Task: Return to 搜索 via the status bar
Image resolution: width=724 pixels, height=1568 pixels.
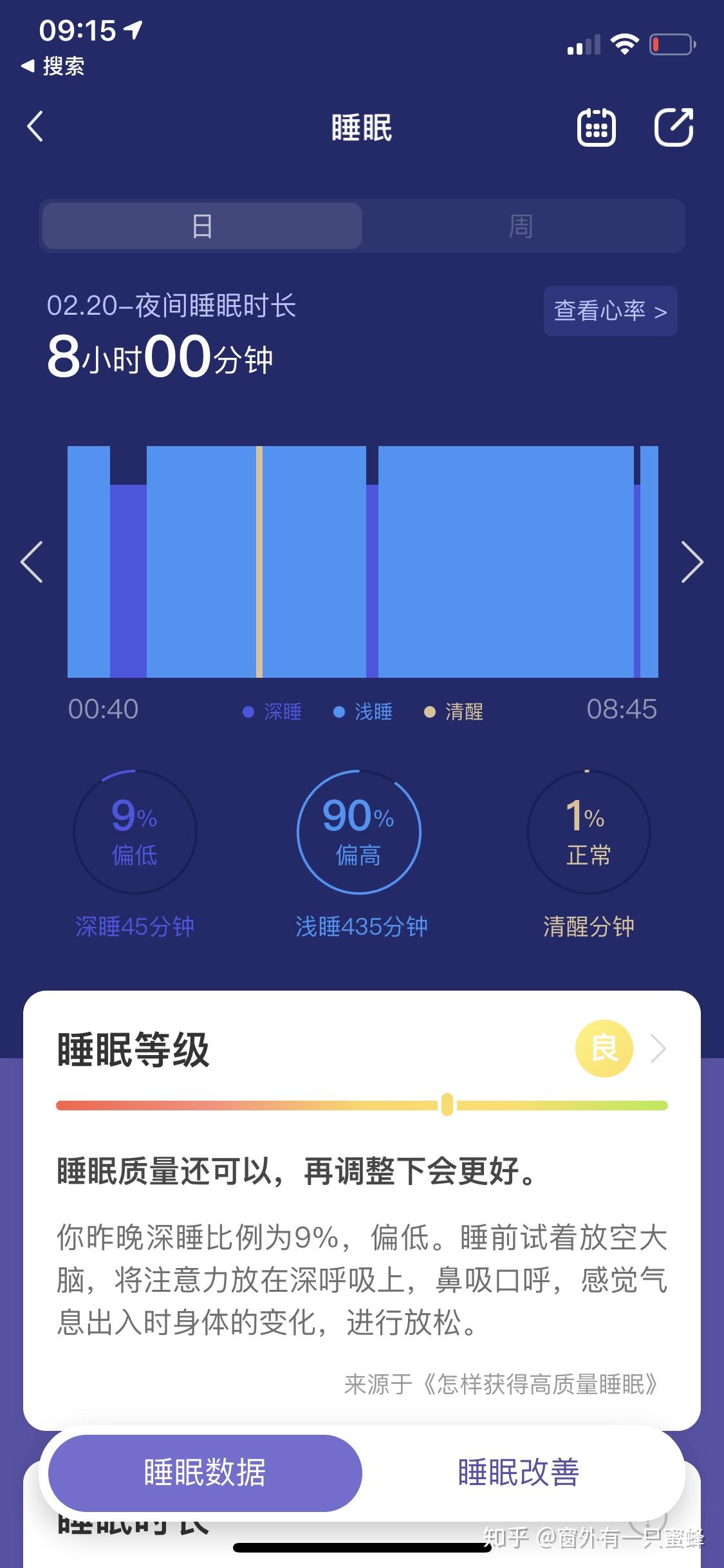Action: point(53,66)
